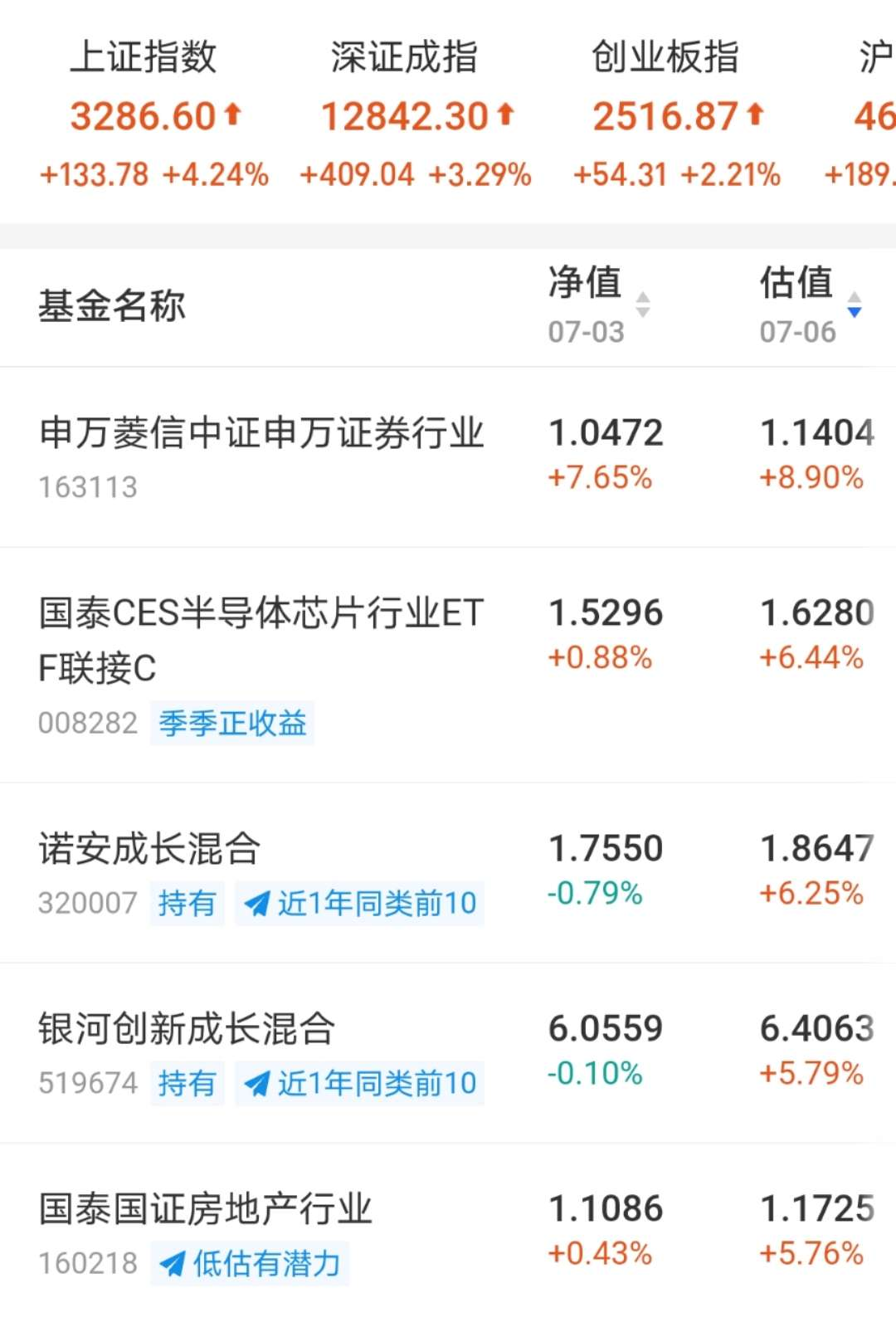Open the 深证成指 index card

coord(415,115)
